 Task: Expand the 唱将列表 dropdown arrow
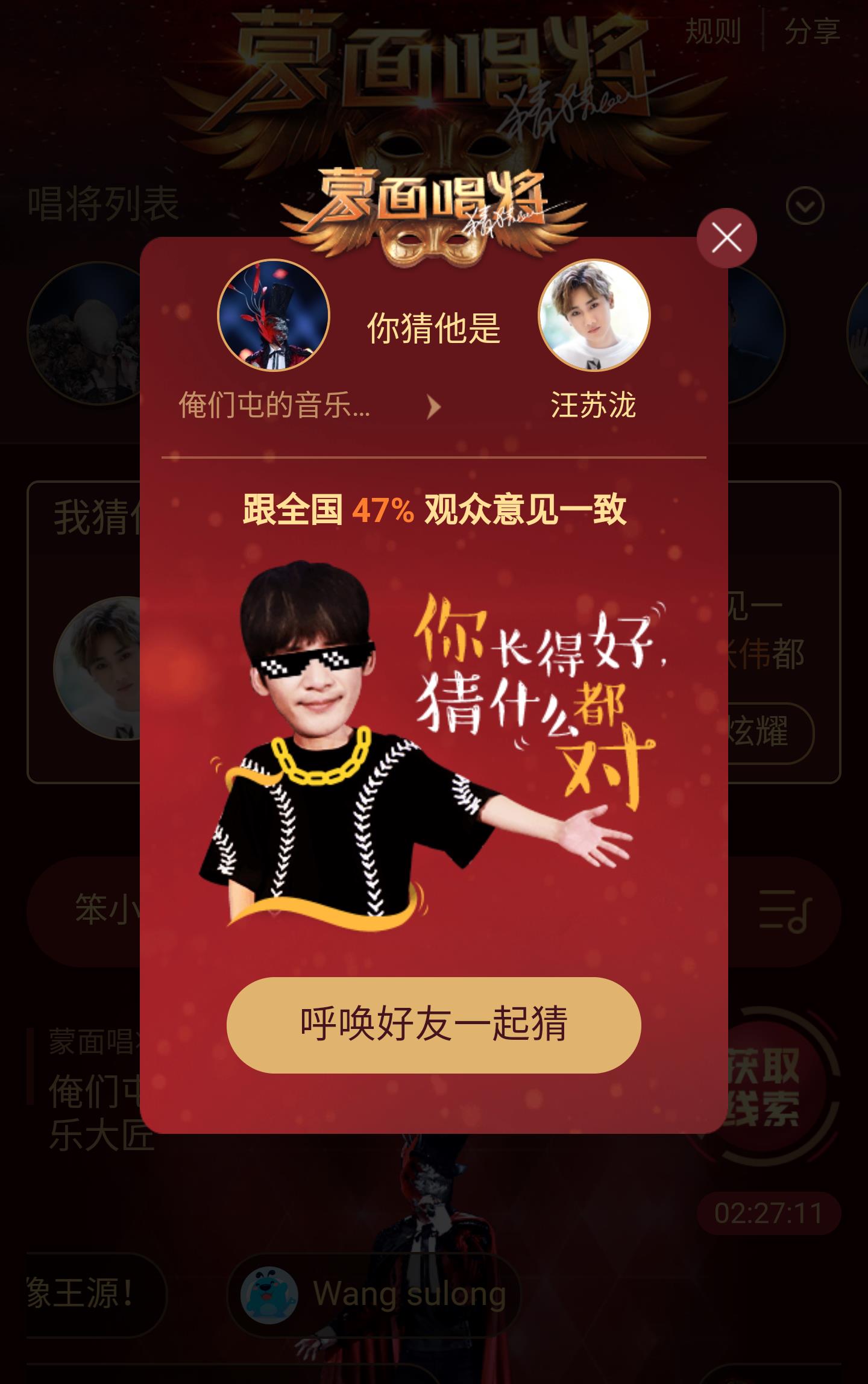click(x=805, y=206)
